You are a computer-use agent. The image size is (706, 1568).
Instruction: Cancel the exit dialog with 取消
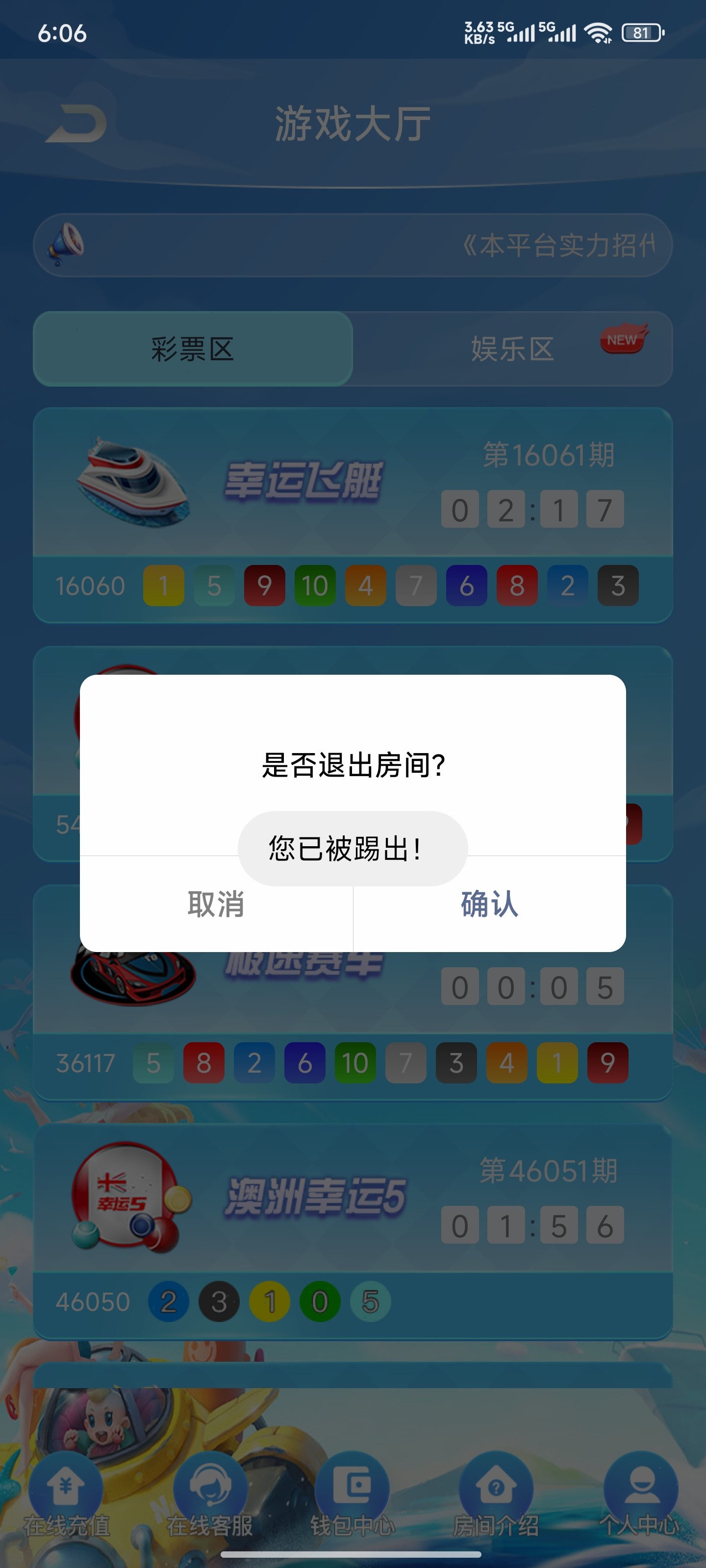(216, 905)
